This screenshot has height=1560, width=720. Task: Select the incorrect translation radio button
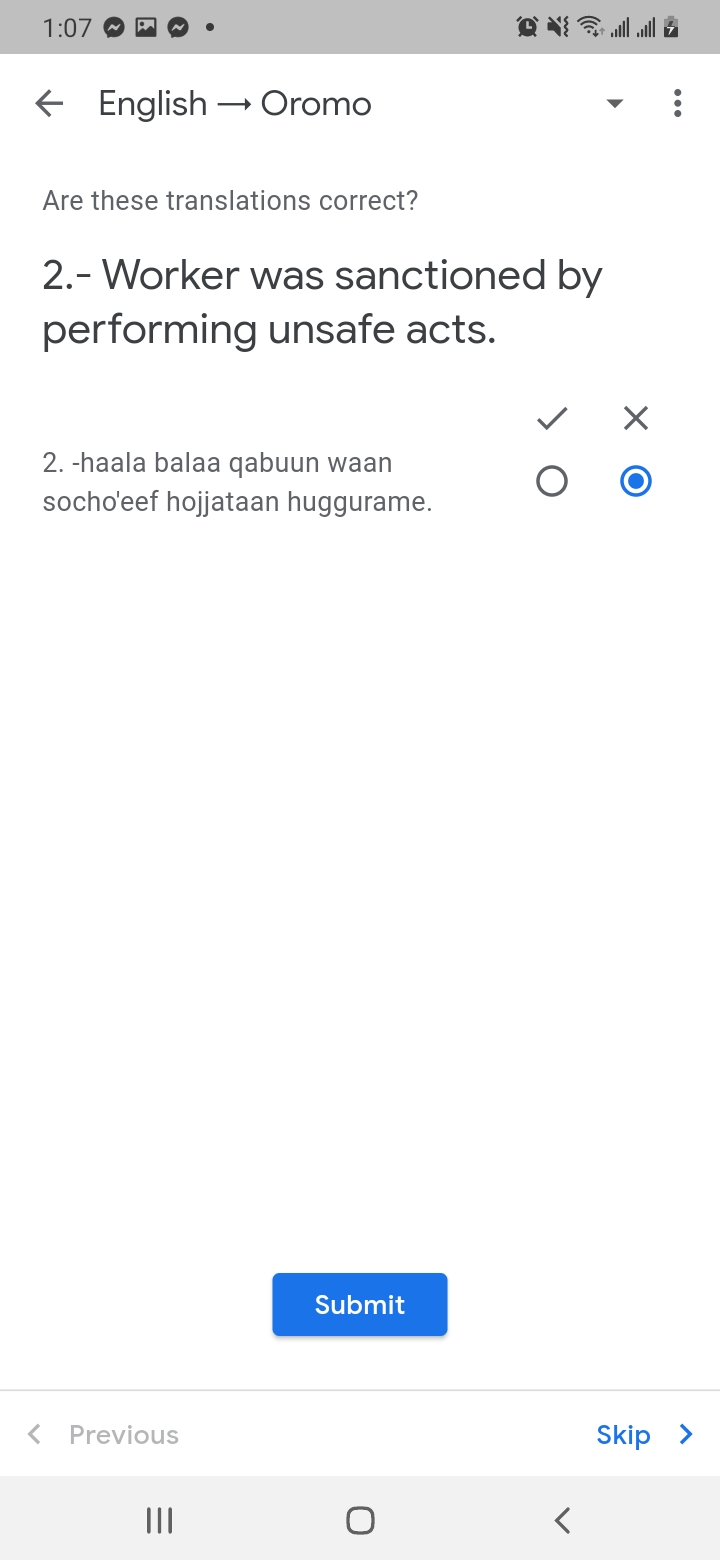636,482
